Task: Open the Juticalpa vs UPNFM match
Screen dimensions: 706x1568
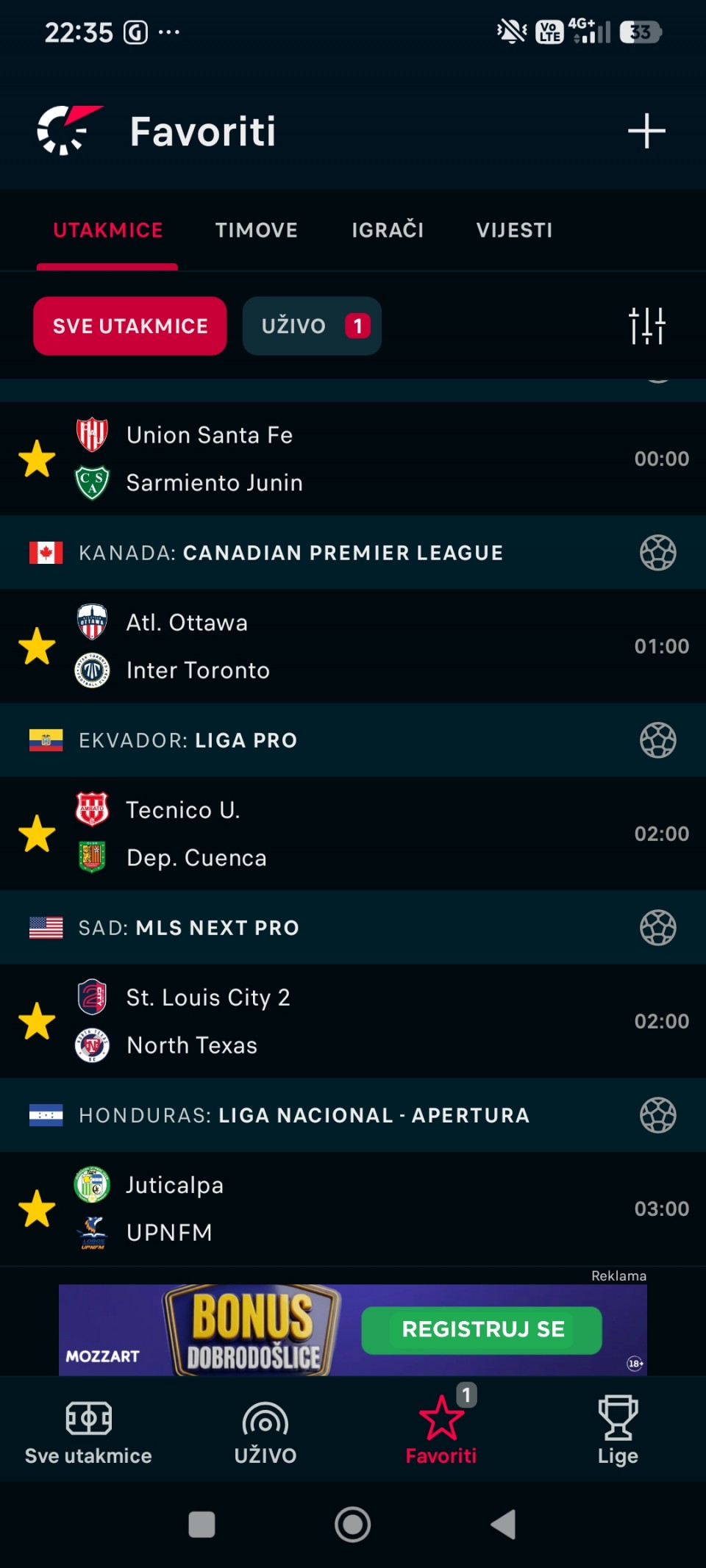Action: click(x=353, y=1209)
